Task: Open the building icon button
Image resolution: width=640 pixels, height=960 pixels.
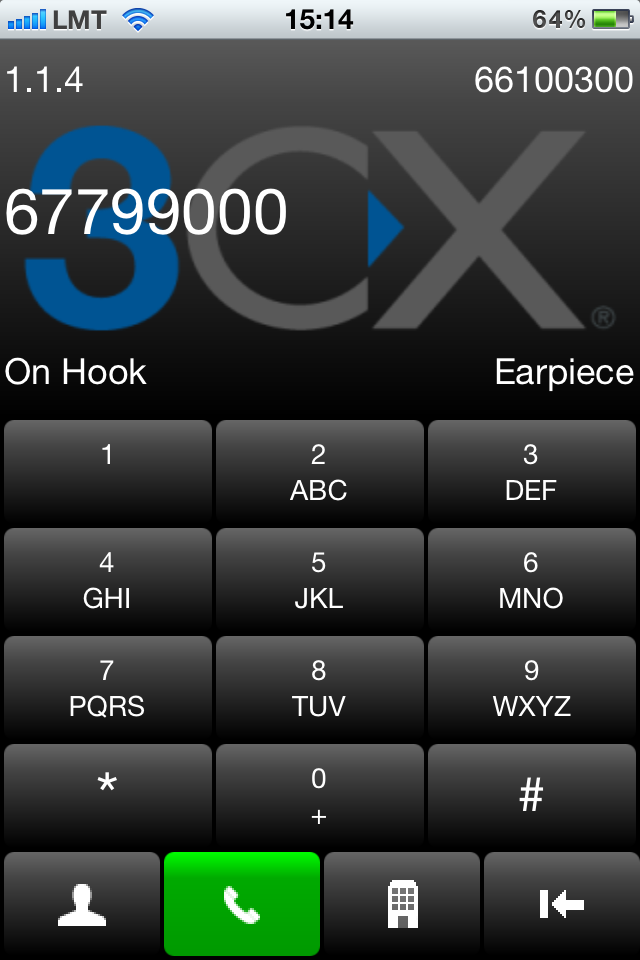Action: (x=401, y=904)
